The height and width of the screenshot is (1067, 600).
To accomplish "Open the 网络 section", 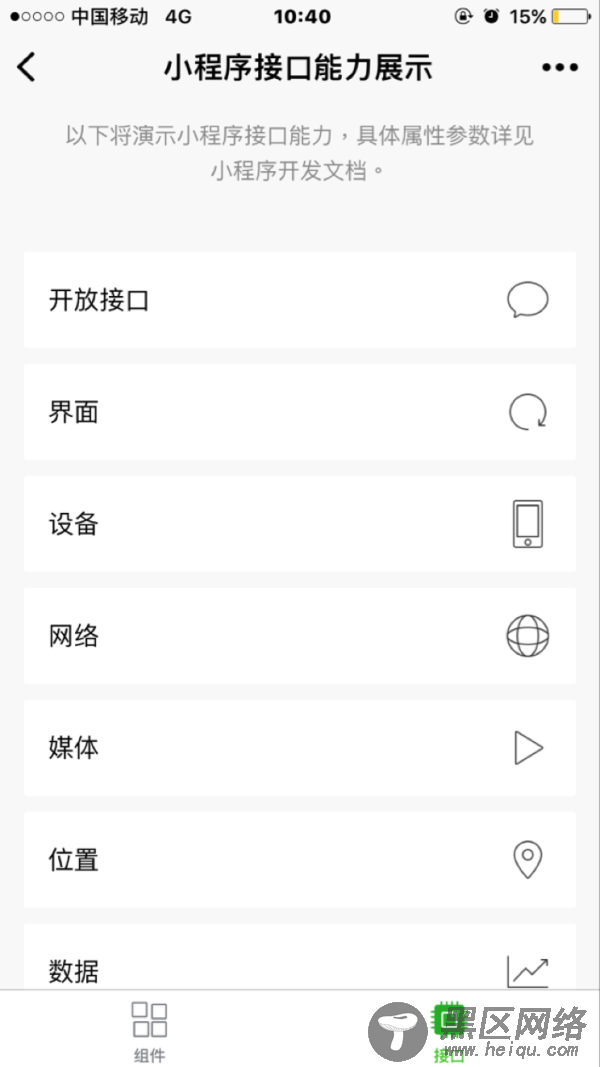I will [x=300, y=636].
